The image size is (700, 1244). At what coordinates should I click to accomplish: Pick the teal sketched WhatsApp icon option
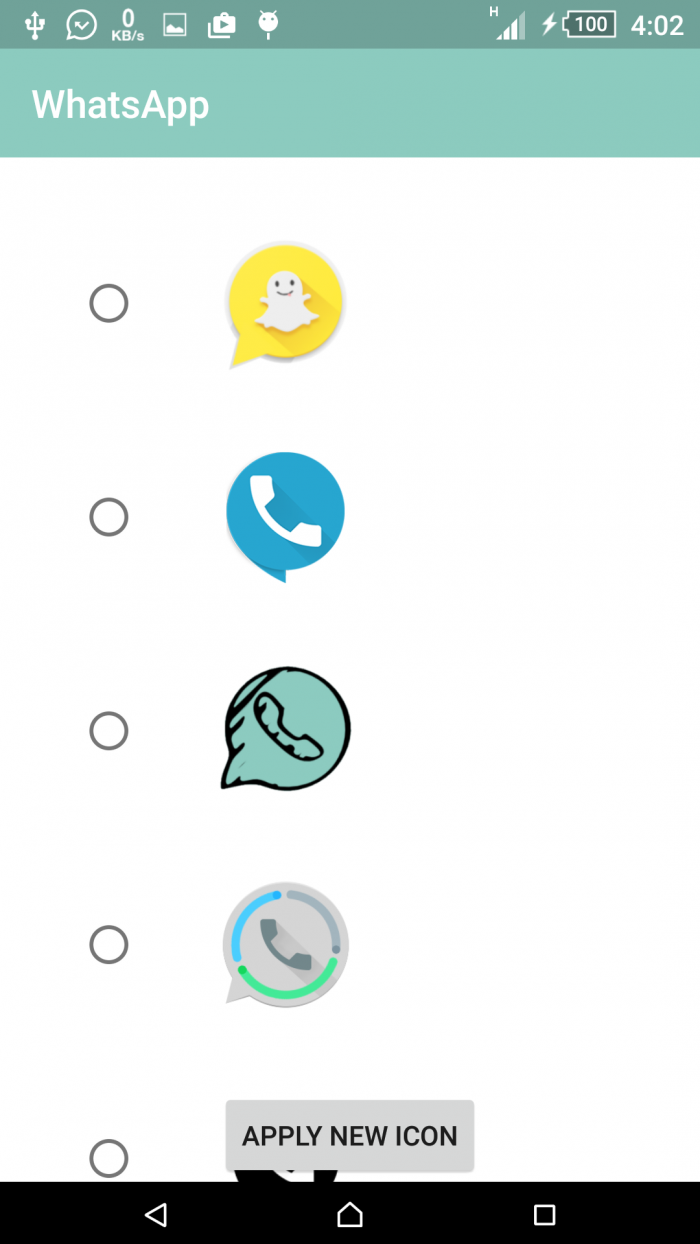coord(109,731)
